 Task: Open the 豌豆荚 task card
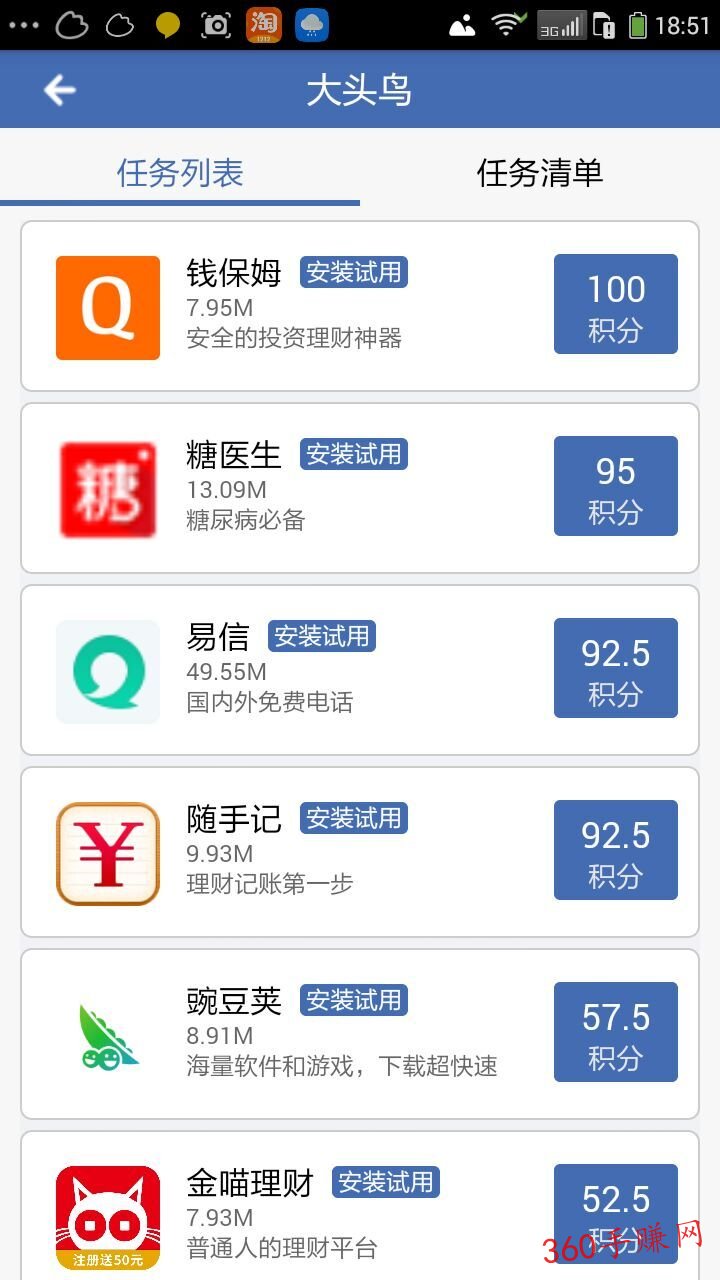(360, 1034)
